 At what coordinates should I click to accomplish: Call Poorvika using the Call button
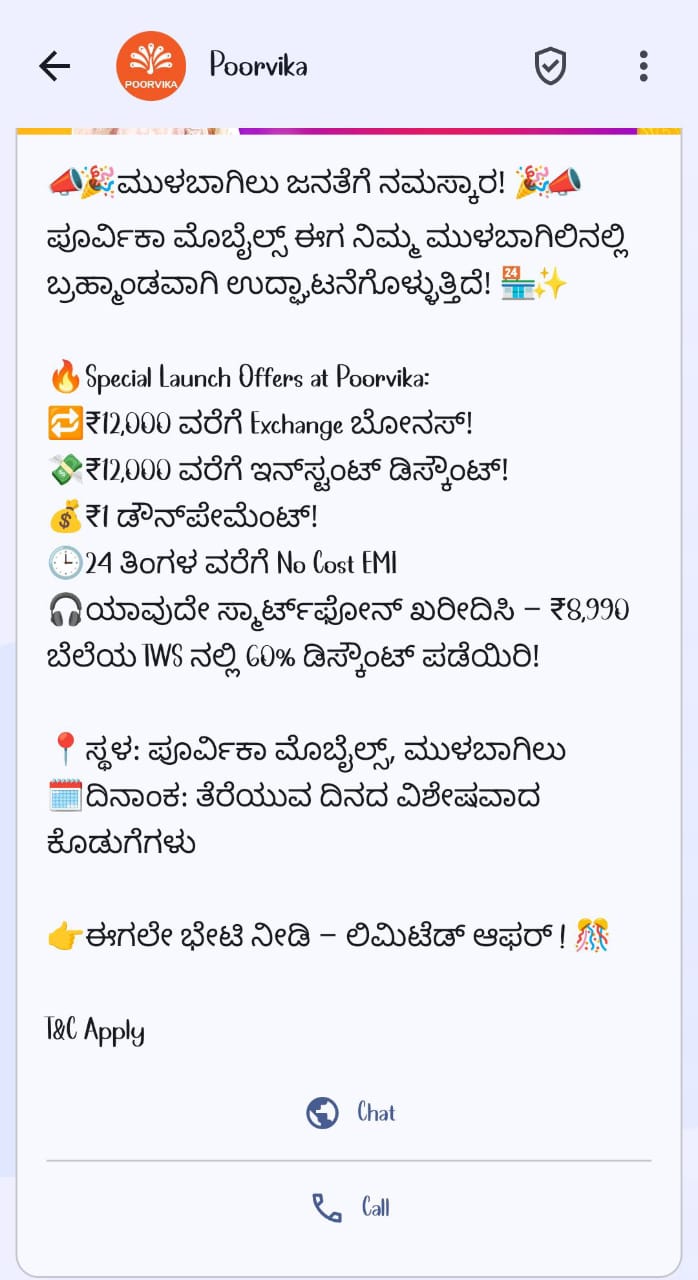pos(350,1207)
